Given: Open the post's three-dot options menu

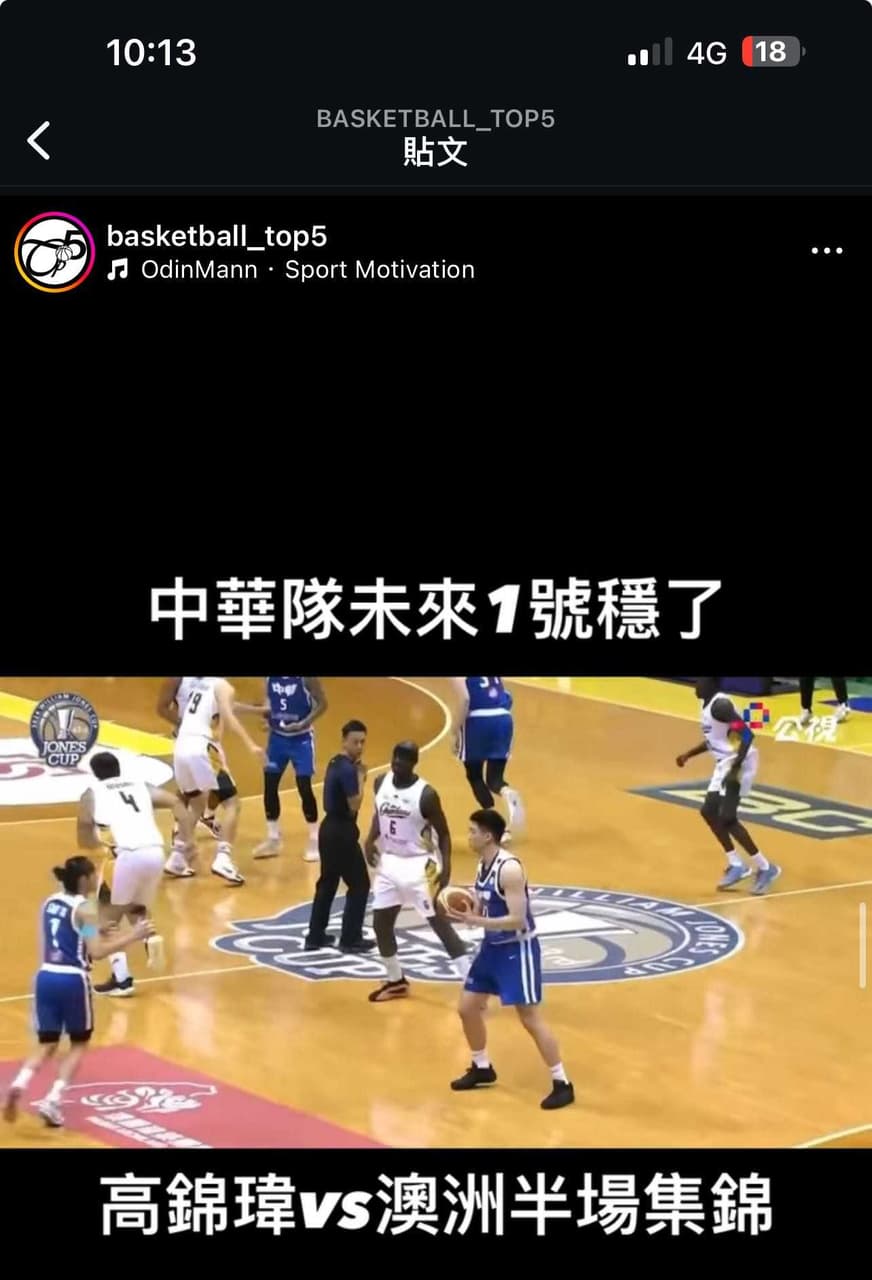Looking at the screenshot, I should pyautogui.click(x=826, y=251).
